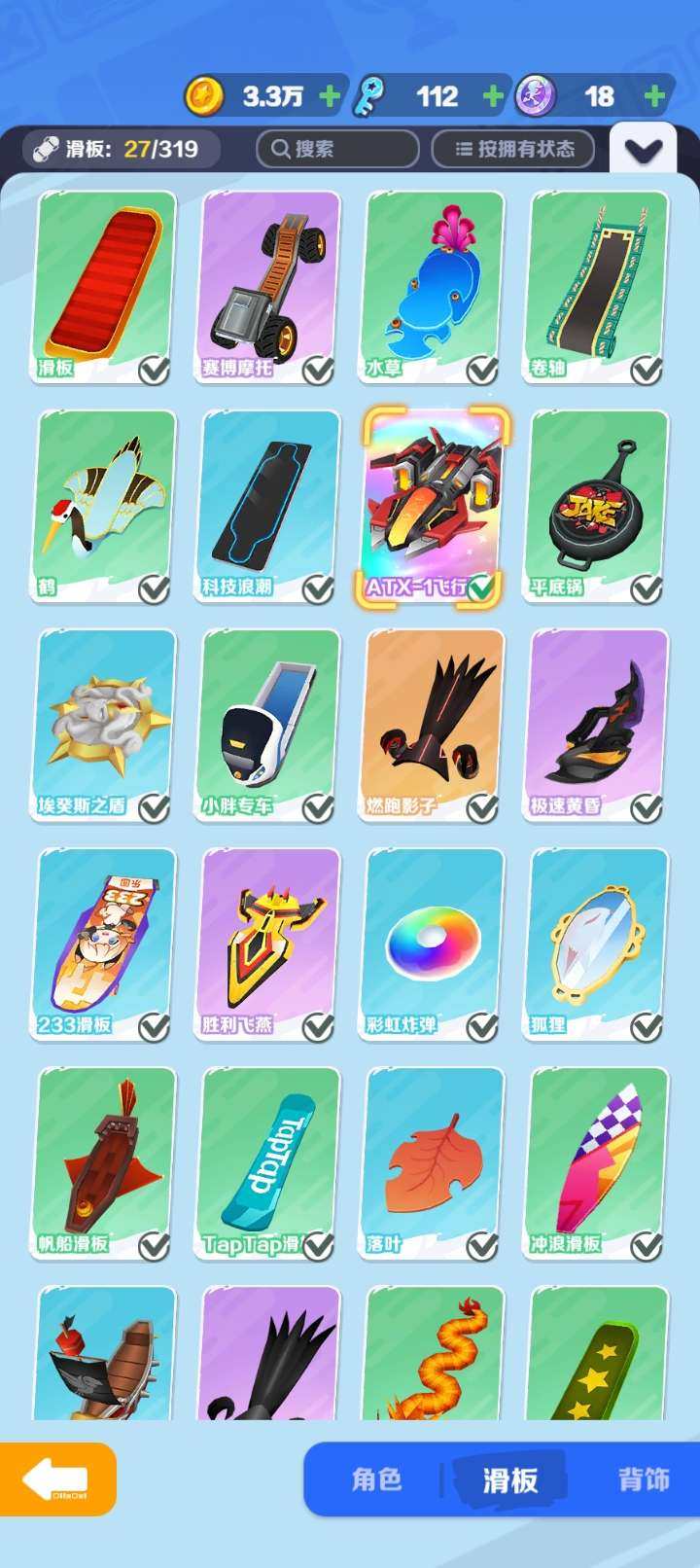Select the 赛博摩托 skateboard

click(271, 286)
